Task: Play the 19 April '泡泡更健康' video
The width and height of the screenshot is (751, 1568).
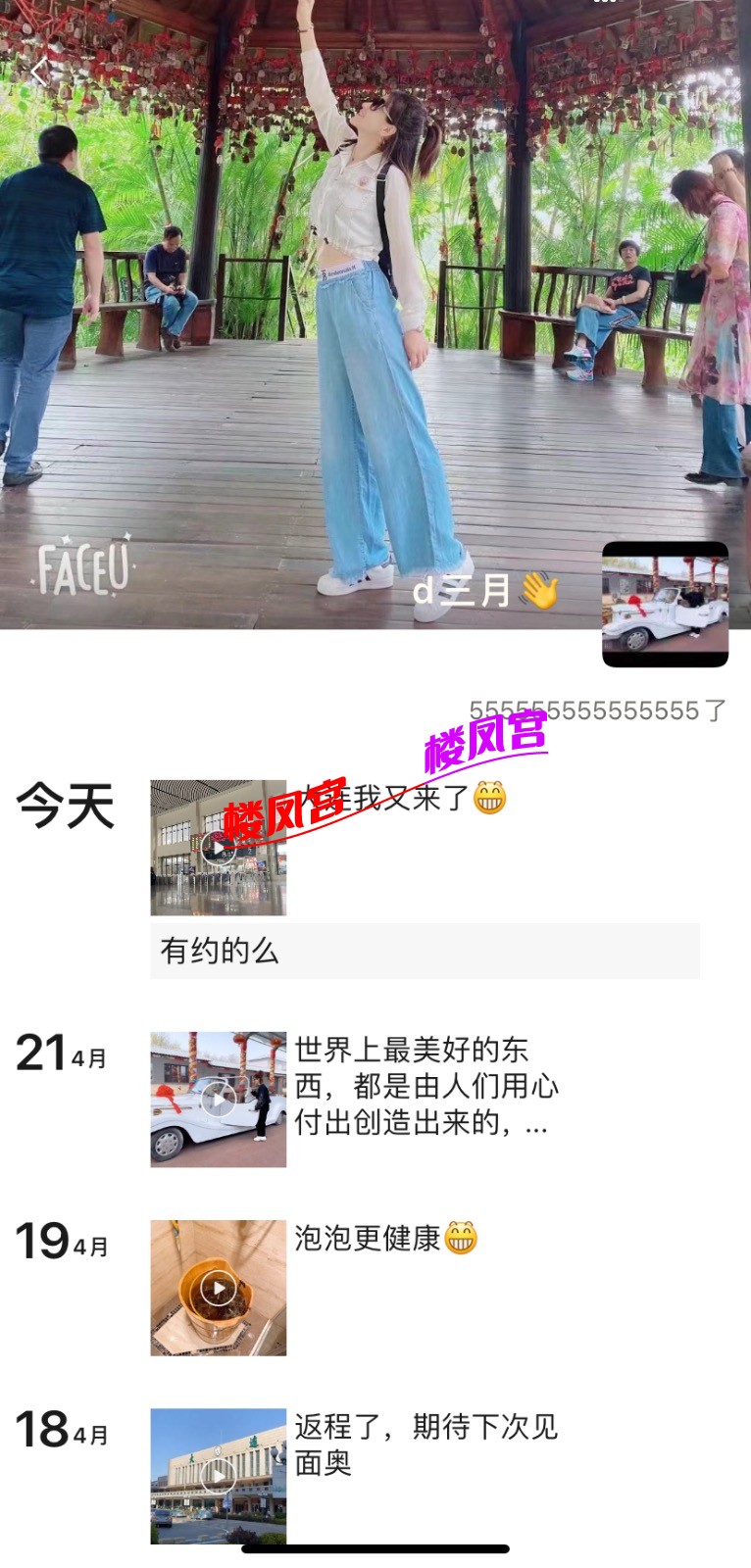Action: pos(218,1288)
